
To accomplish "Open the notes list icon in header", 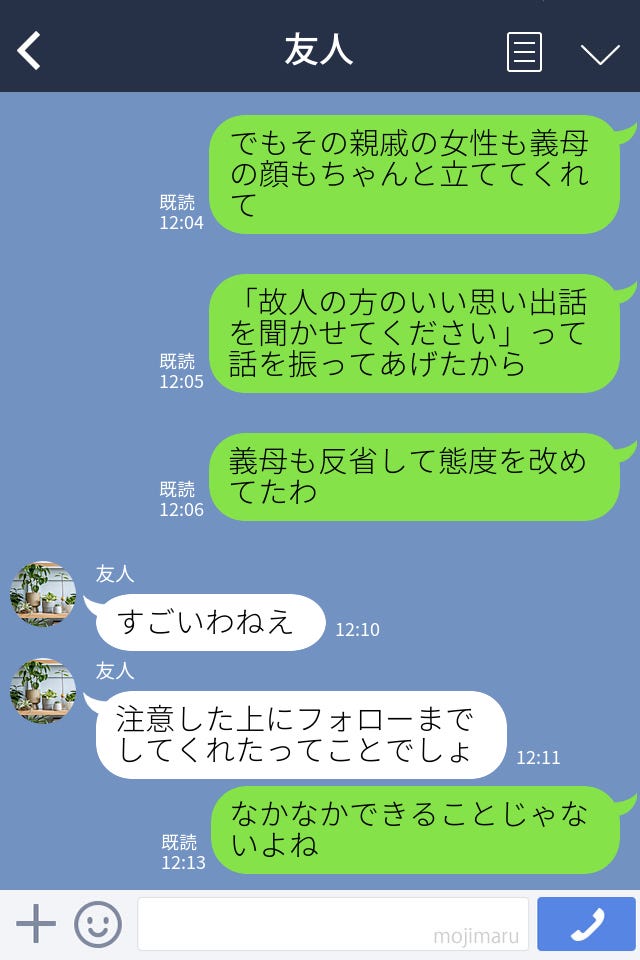I will (x=524, y=52).
